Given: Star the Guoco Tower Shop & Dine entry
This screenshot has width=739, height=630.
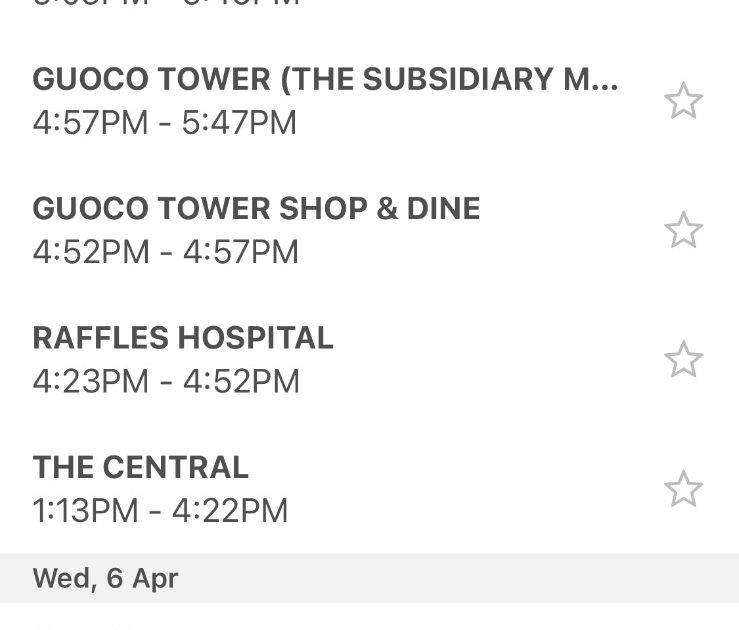Looking at the screenshot, I should pyautogui.click(x=684, y=230).
